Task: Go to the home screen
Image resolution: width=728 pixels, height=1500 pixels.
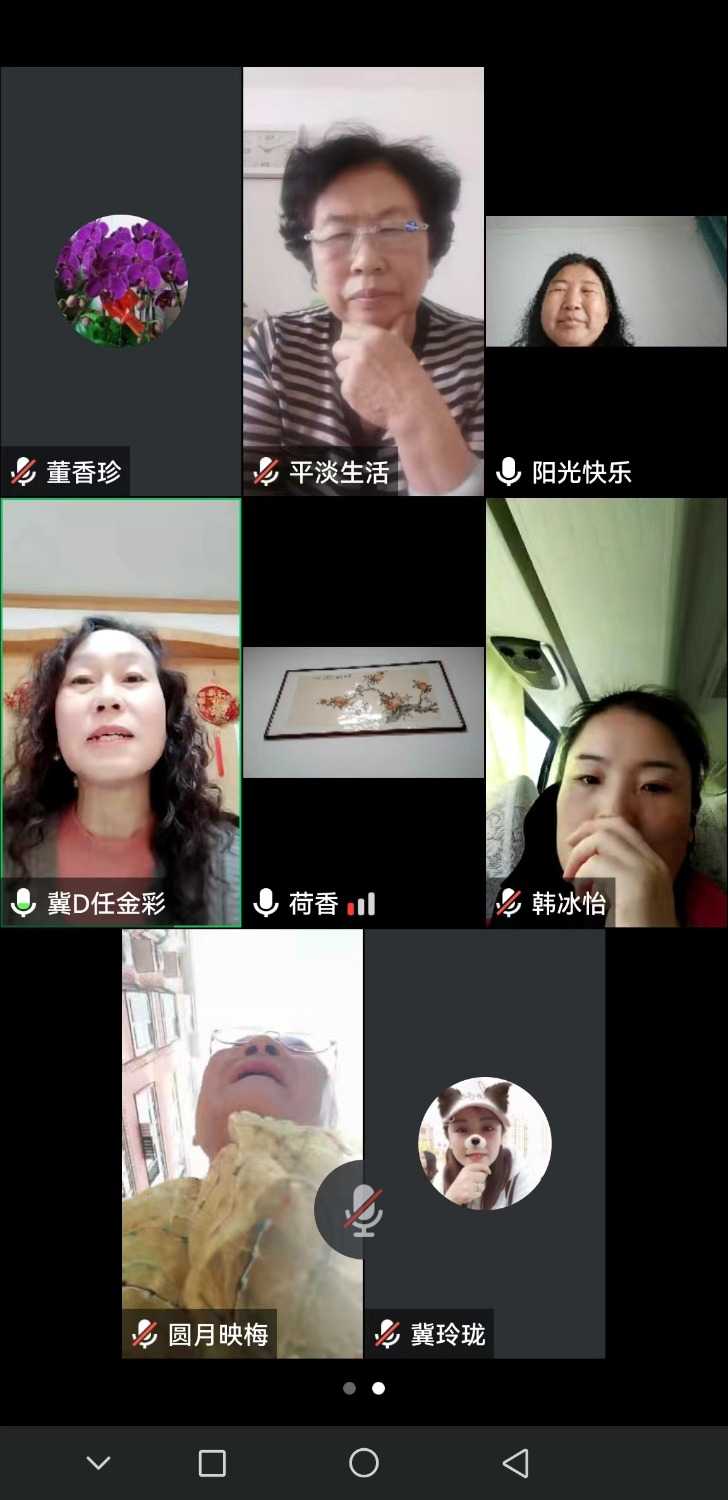Action: [364, 1464]
